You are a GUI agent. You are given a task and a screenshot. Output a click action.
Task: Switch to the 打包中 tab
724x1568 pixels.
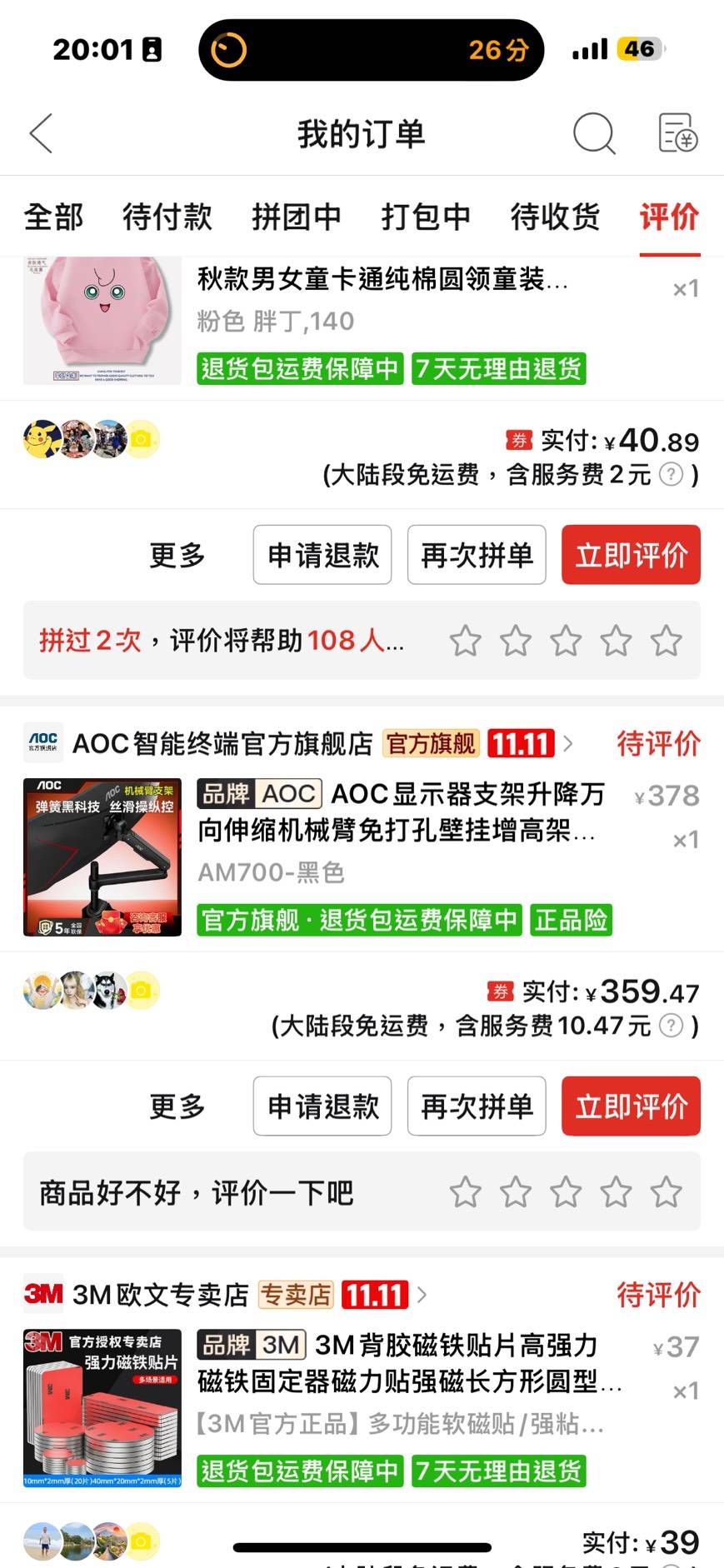pyautogui.click(x=426, y=217)
